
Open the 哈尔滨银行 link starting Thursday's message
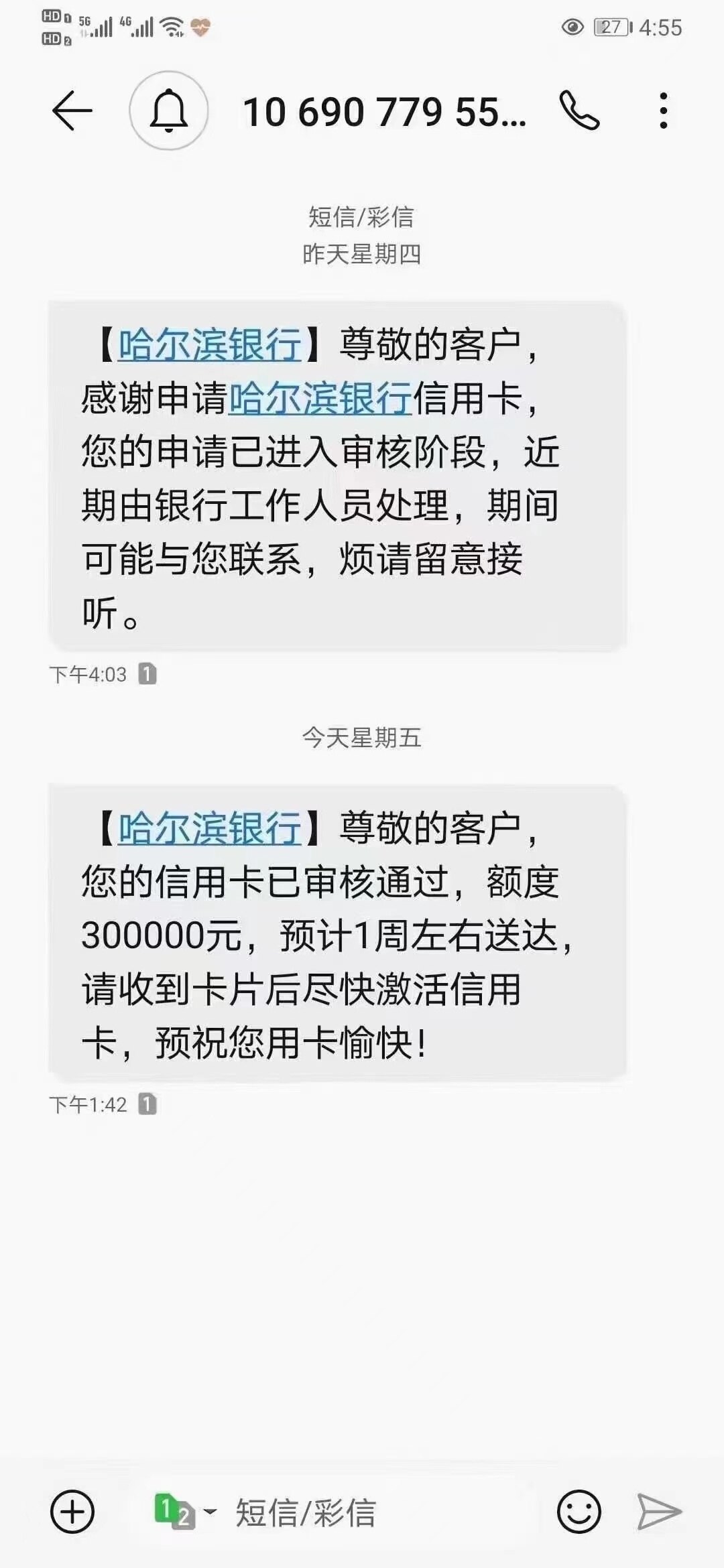tap(210, 345)
